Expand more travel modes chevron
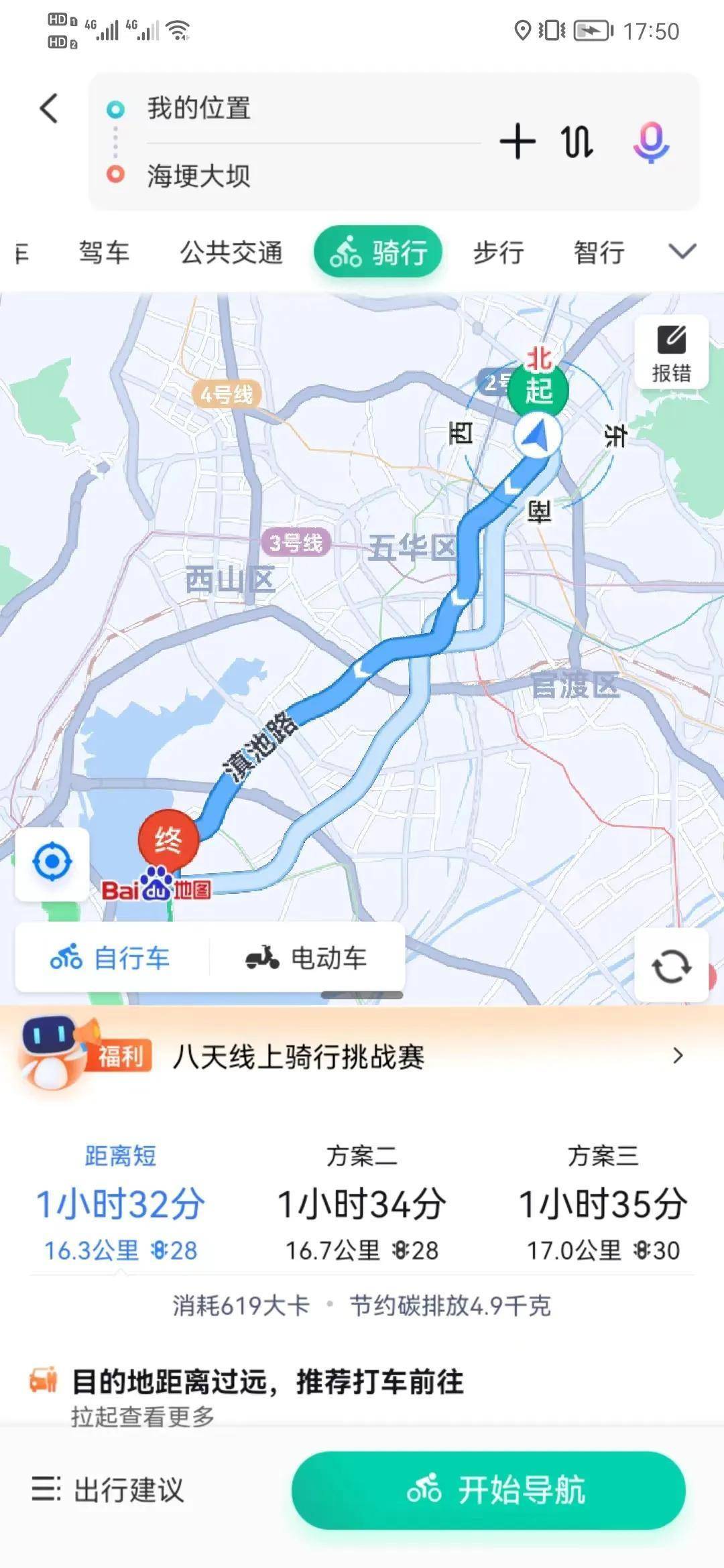This screenshot has width=724, height=1568. point(682,252)
